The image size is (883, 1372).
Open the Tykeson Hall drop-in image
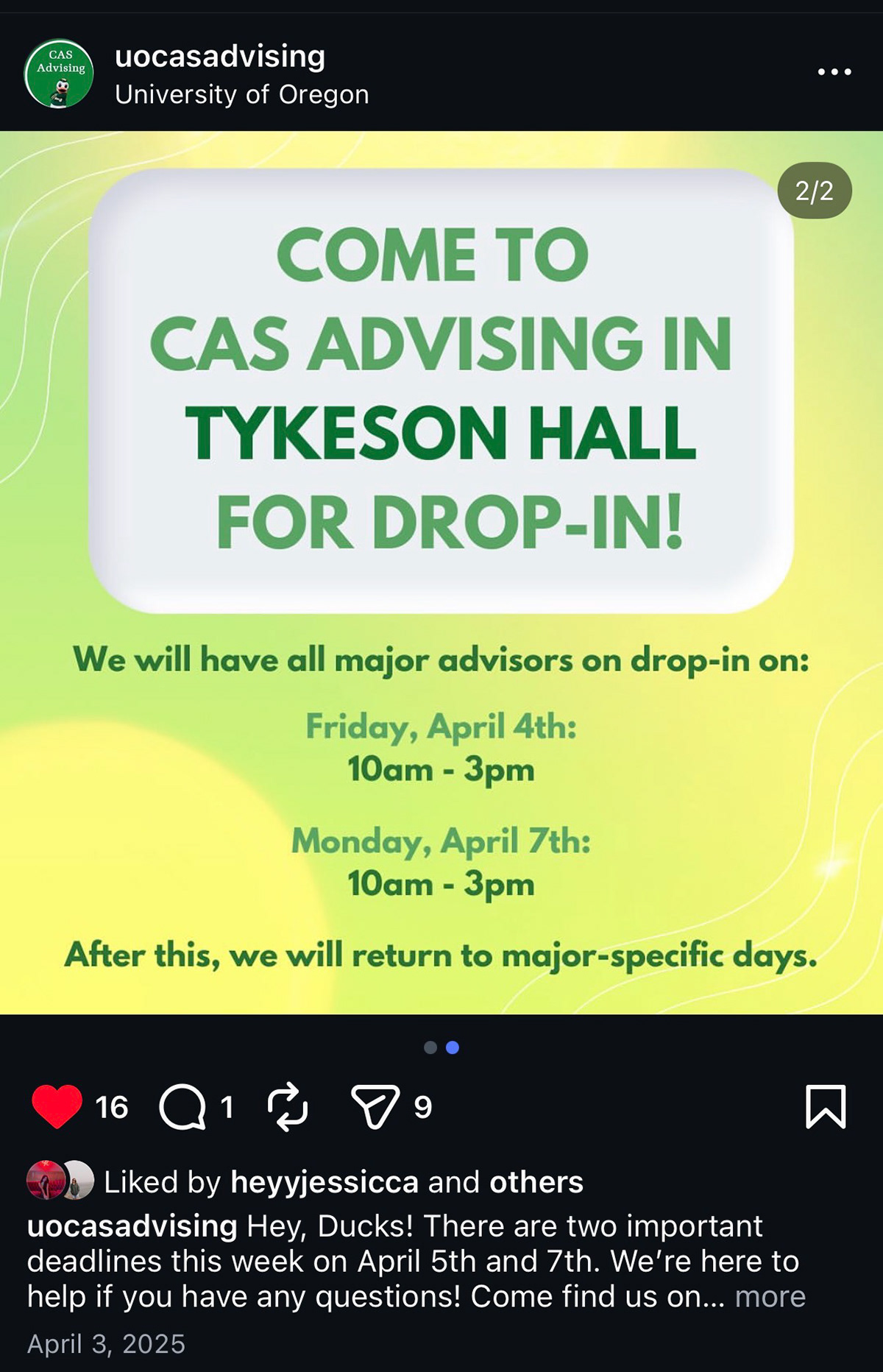[x=441, y=573]
